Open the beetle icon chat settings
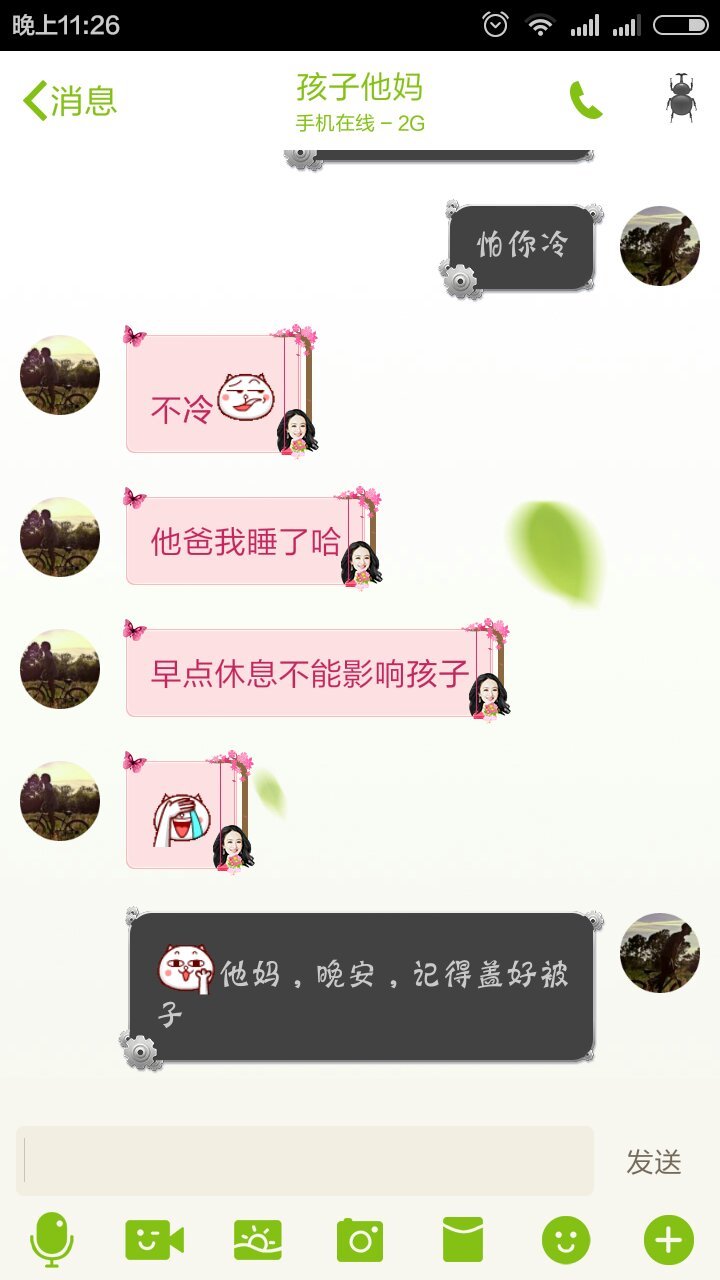Image resolution: width=720 pixels, height=1280 pixels. click(681, 99)
